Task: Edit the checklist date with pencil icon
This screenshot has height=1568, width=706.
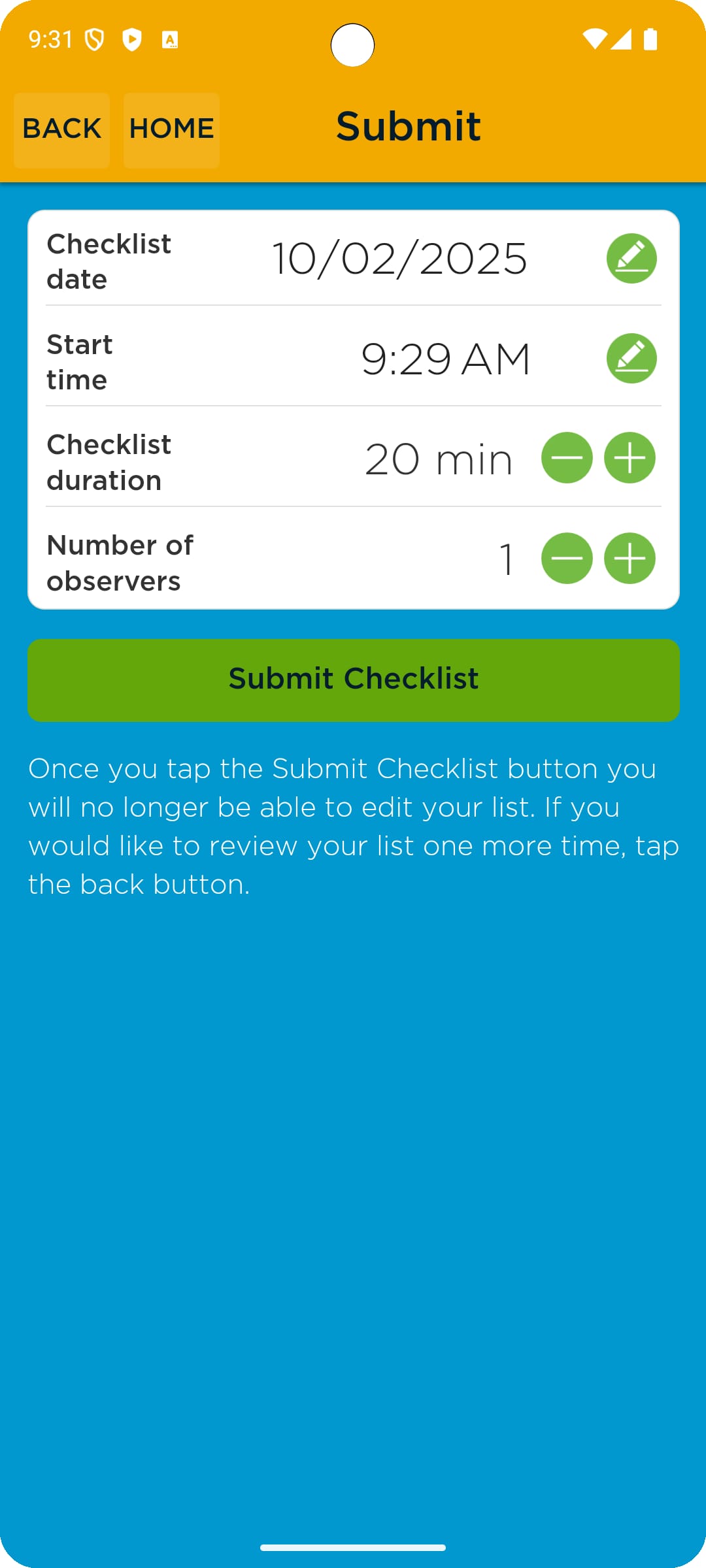Action: tap(631, 258)
